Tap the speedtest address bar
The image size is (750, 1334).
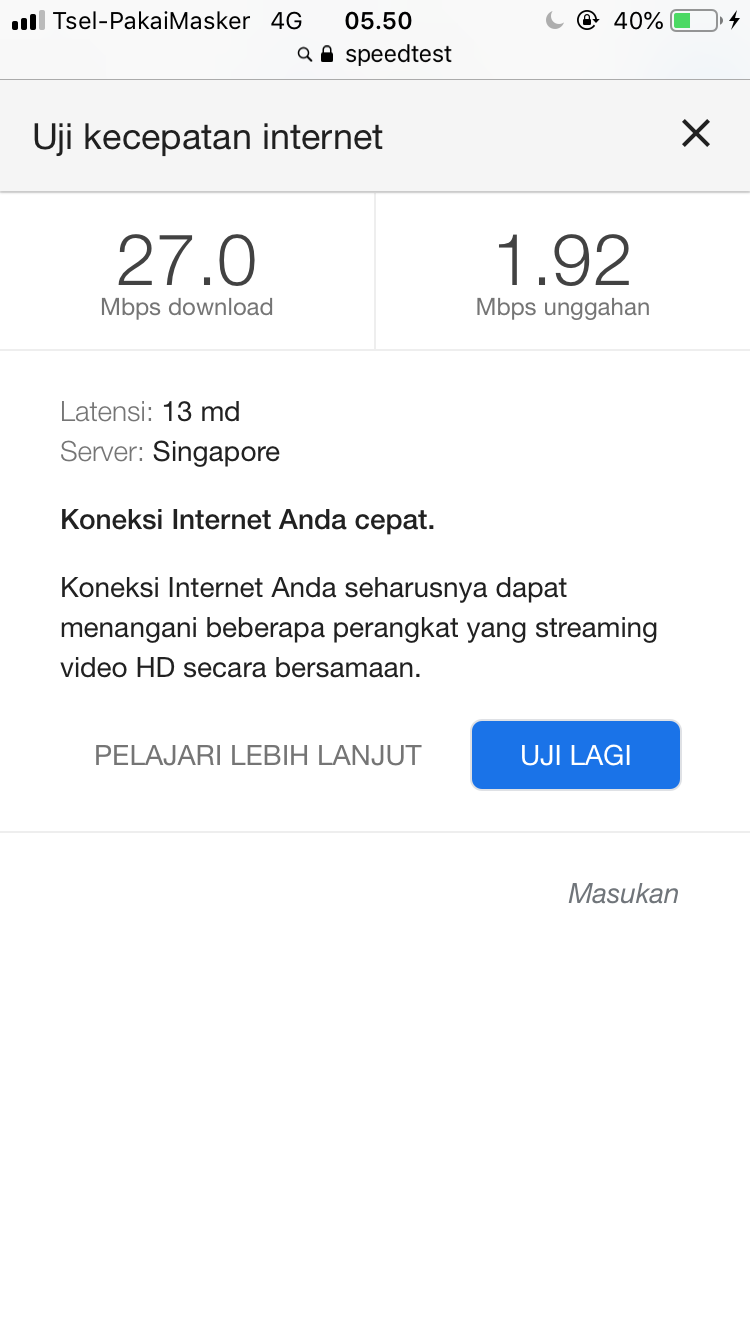pos(376,54)
